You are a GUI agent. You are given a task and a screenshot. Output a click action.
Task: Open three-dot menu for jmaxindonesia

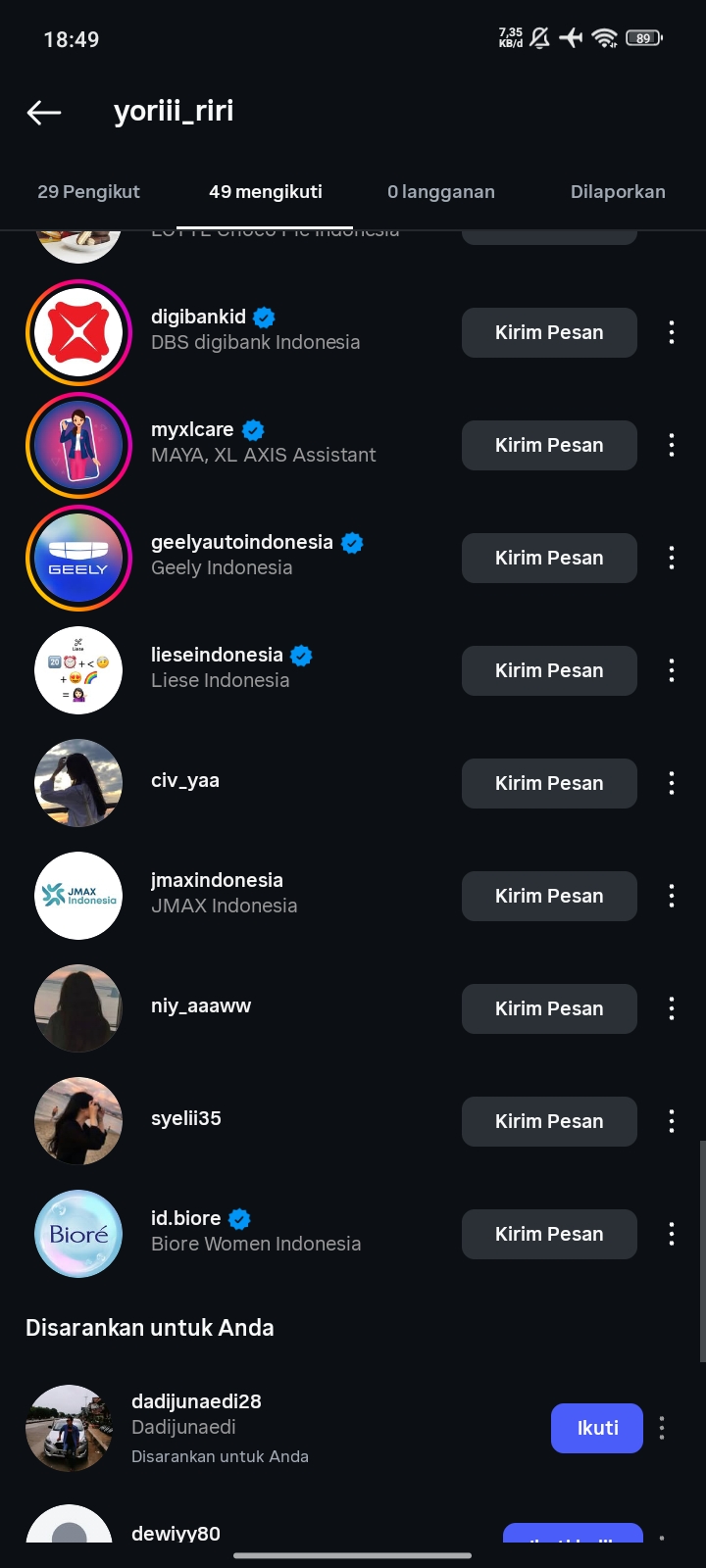(672, 897)
